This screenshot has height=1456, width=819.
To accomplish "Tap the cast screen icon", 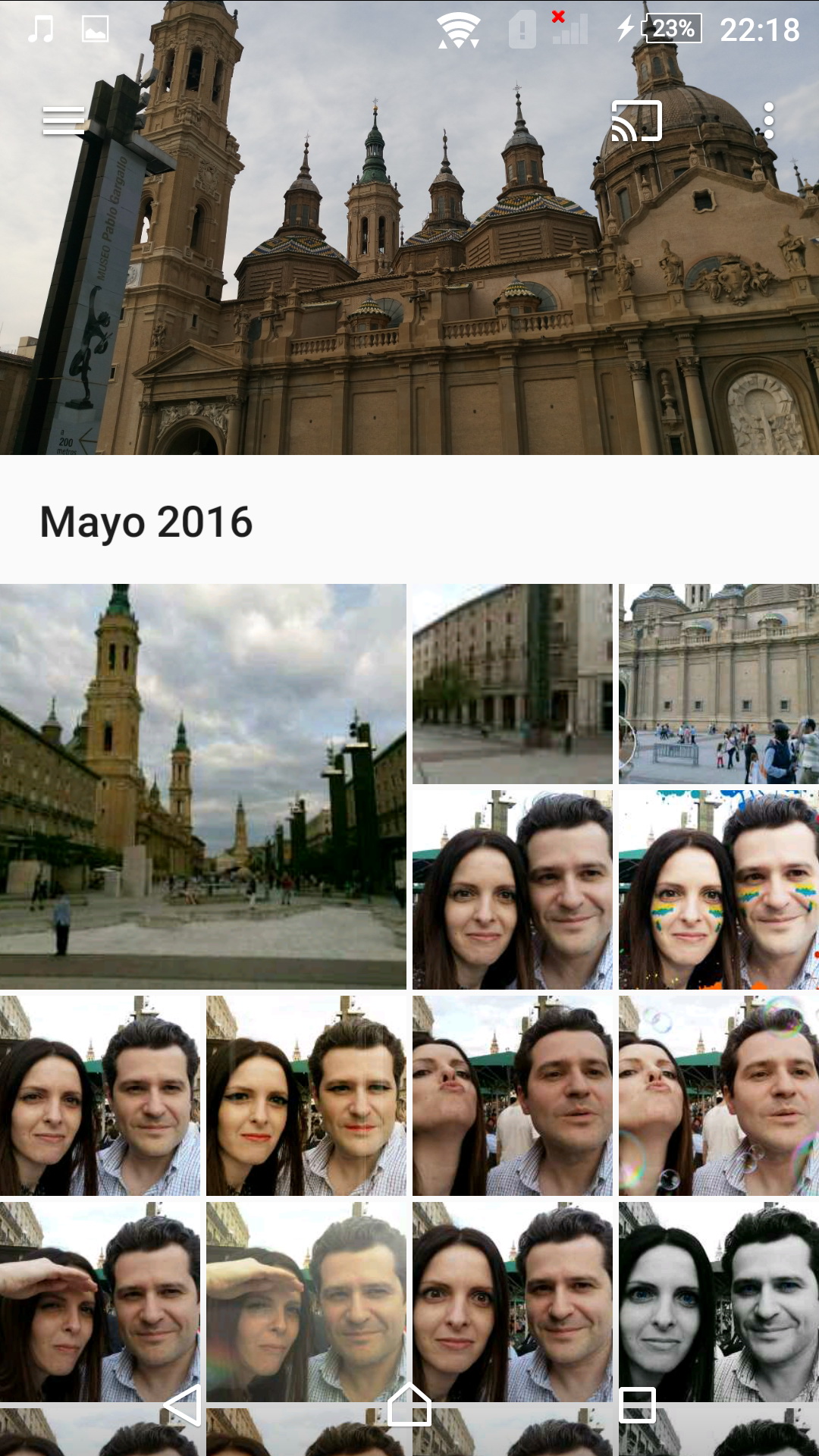I will click(x=636, y=121).
